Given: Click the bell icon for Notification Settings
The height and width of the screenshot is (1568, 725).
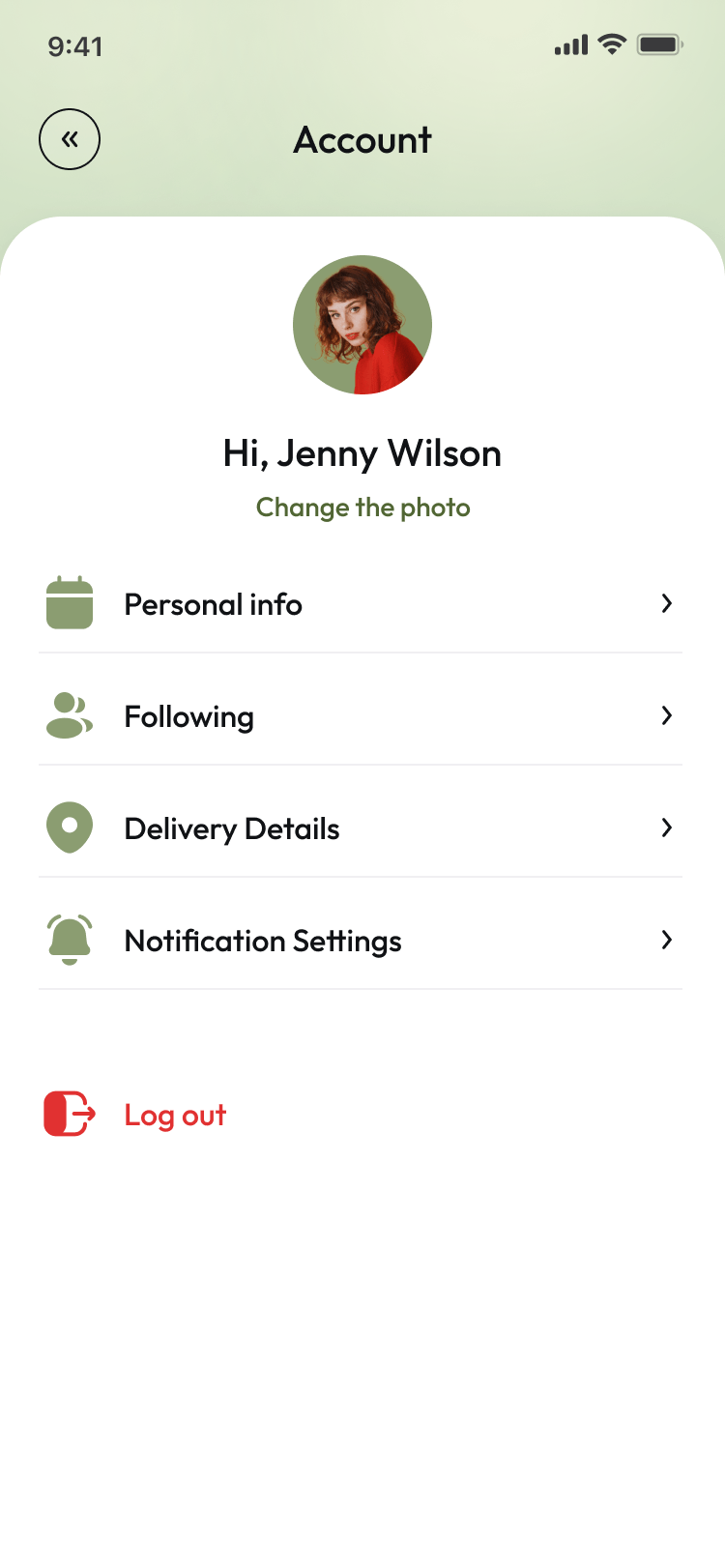Looking at the screenshot, I should point(68,939).
